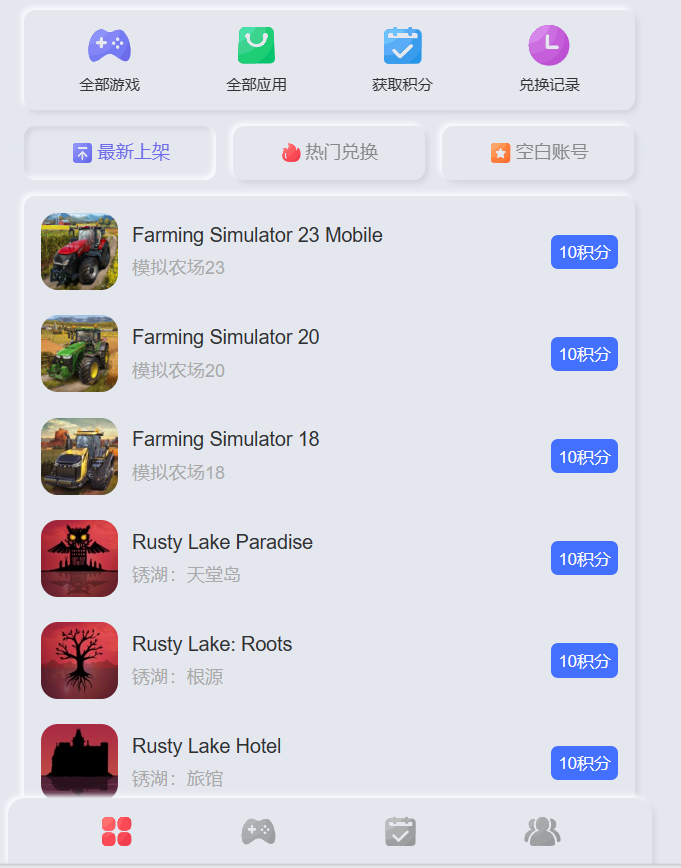Screen dimensions: 681x868
Task: Redeem Rusty Lake Hotel for 10积分
Action: pos(584,763)
